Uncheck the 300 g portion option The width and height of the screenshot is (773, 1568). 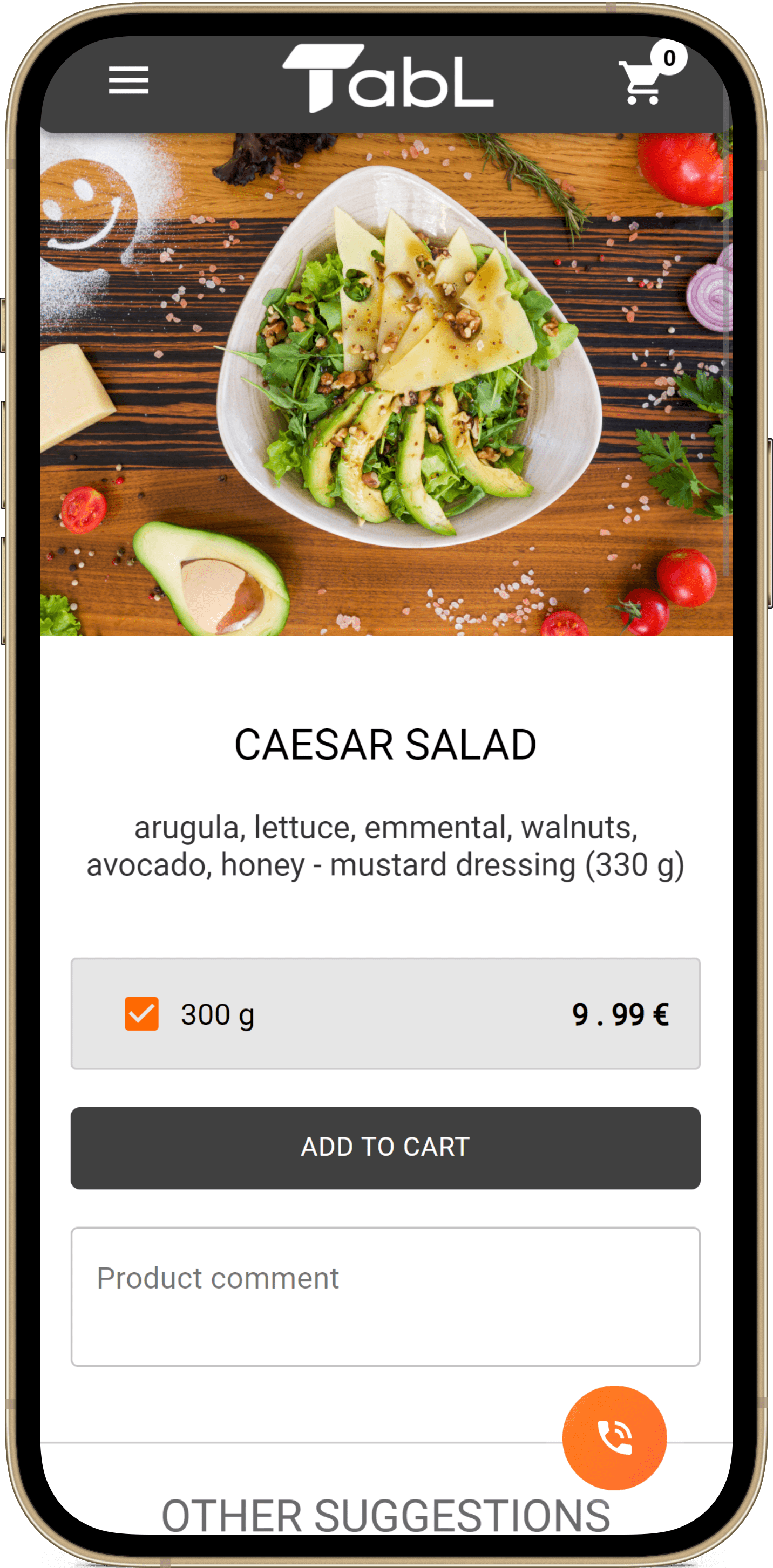(141, 1014)
